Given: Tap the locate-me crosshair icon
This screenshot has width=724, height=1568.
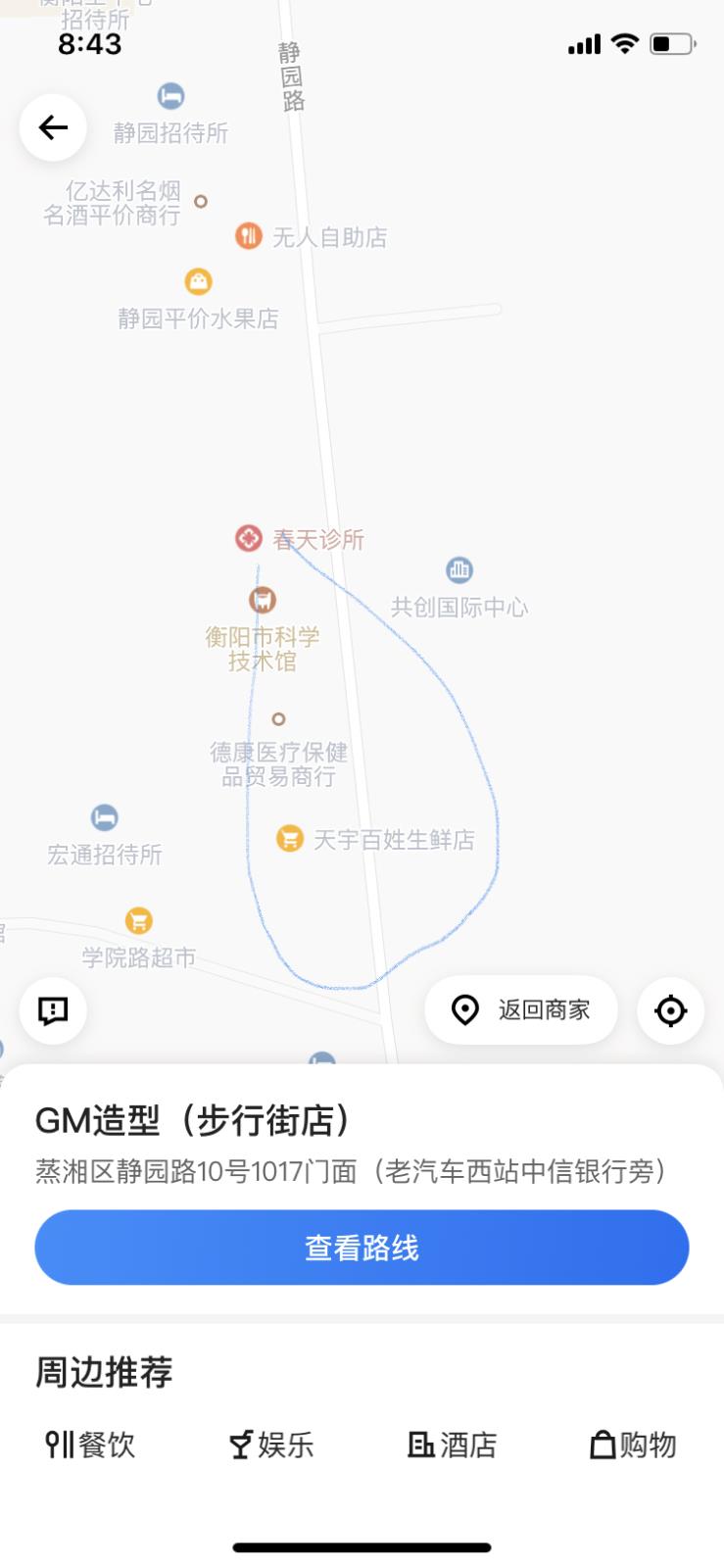Looking at the screenshot, I should pyautogui.click(x=670, y=1010).
